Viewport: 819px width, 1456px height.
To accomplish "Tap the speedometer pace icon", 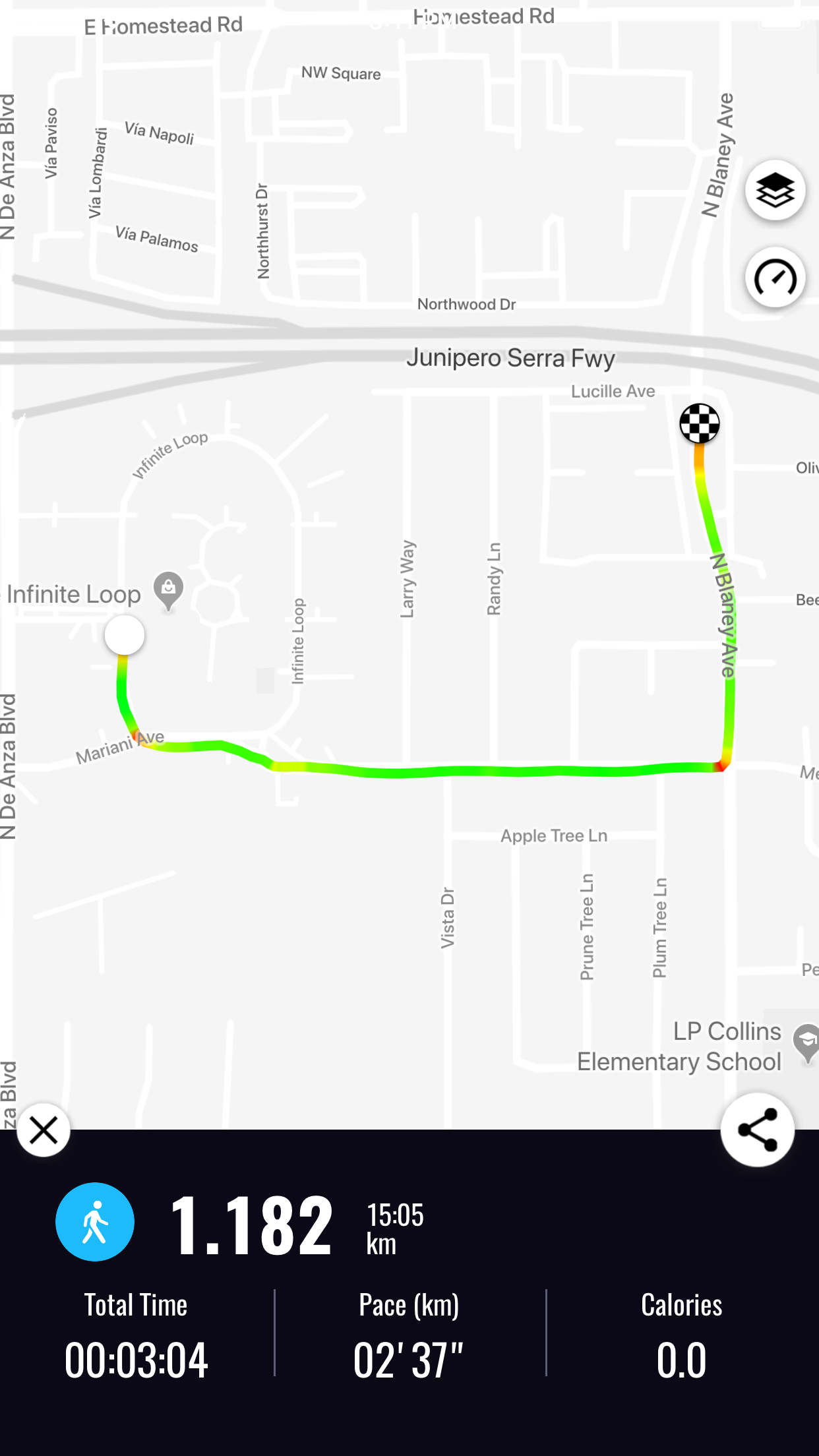I will click(775, 278).
